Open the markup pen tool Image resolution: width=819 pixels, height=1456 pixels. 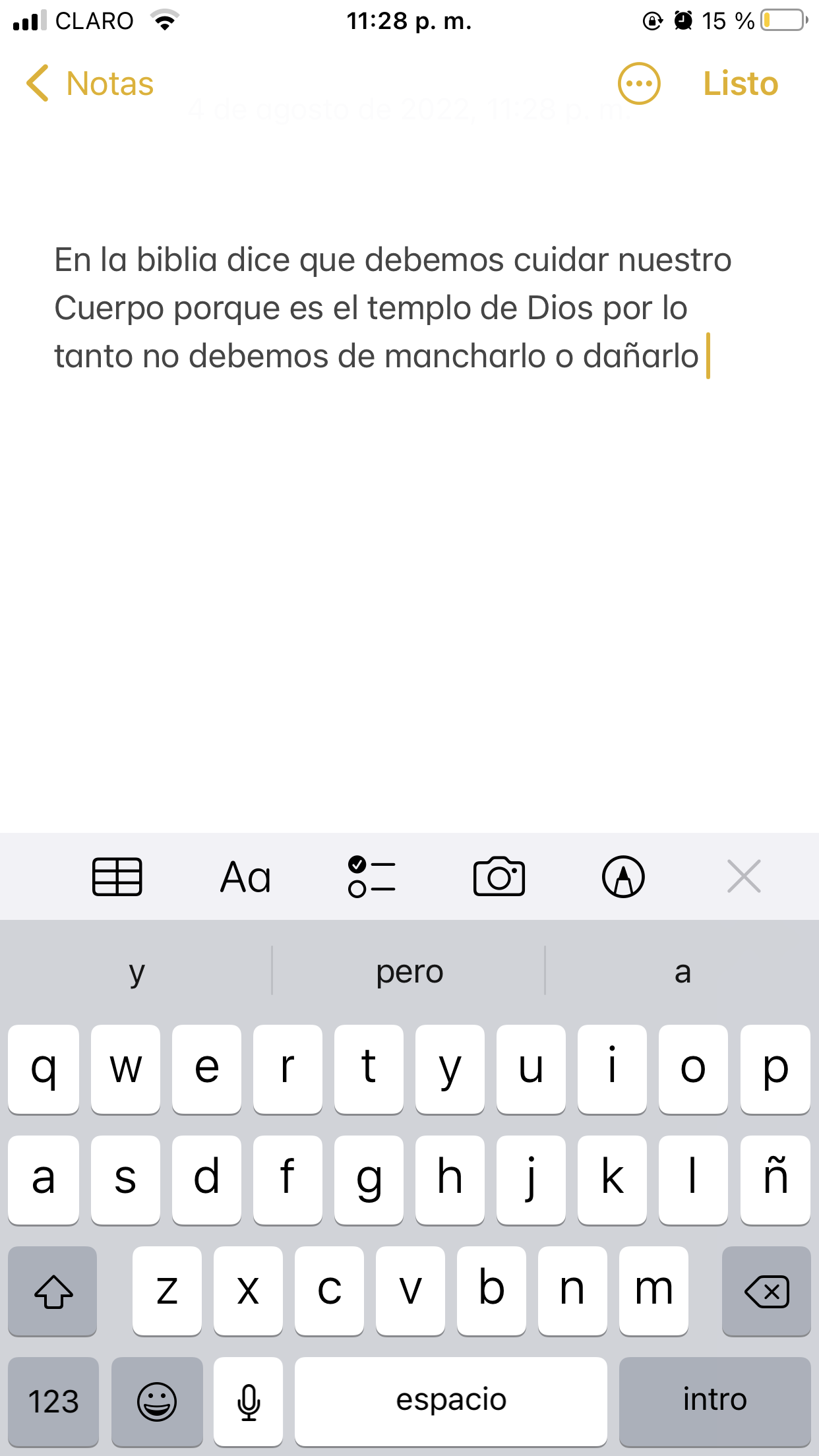[623, 876]
